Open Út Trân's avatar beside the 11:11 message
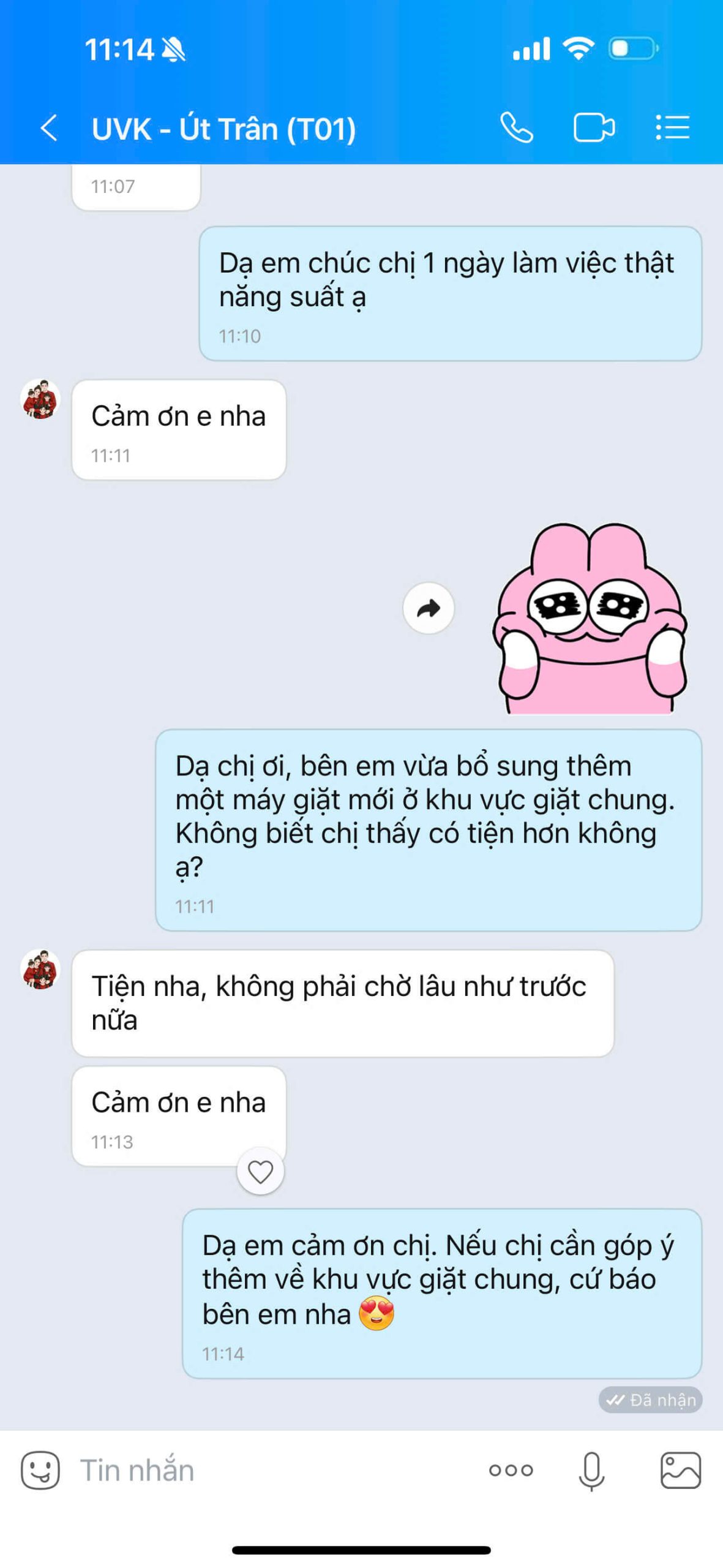The image size is (723, 1568). pos(40,399)
